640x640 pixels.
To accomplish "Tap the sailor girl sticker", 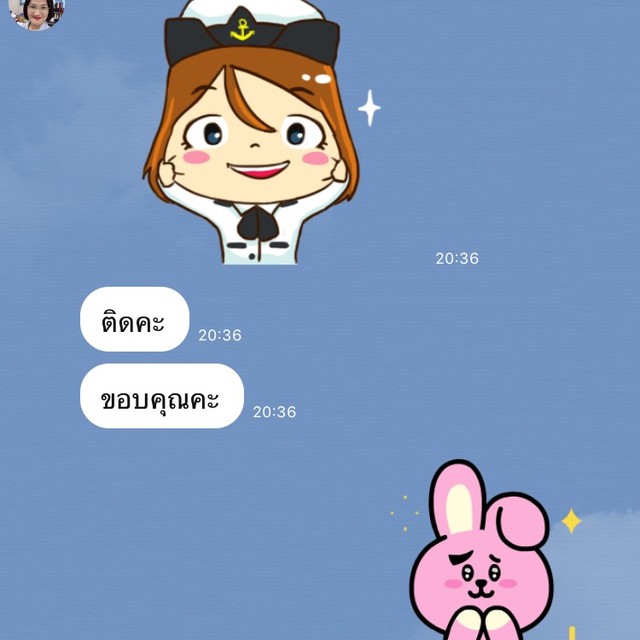I will click(252, 135).
